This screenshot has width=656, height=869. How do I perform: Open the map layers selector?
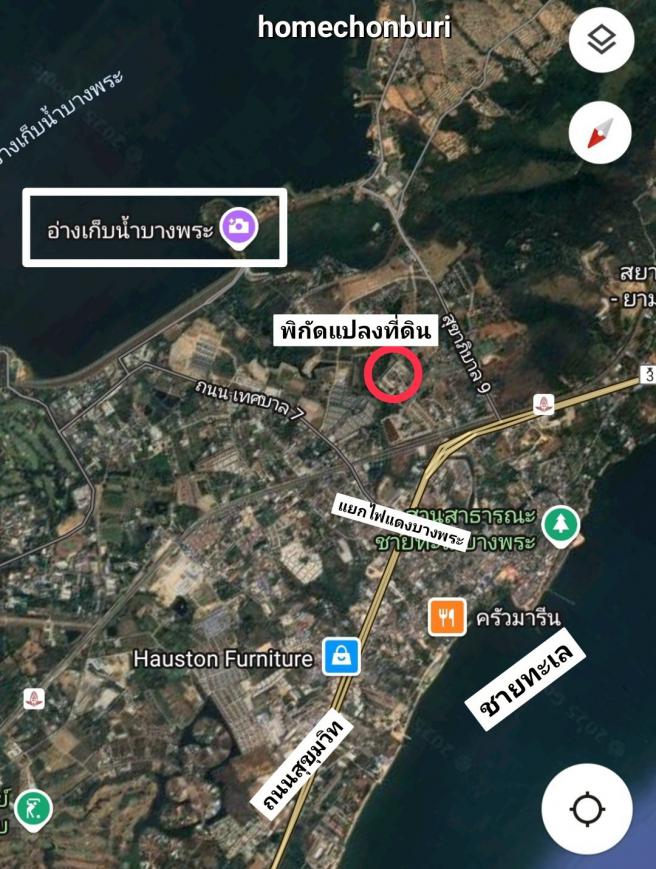click(601, 40)
